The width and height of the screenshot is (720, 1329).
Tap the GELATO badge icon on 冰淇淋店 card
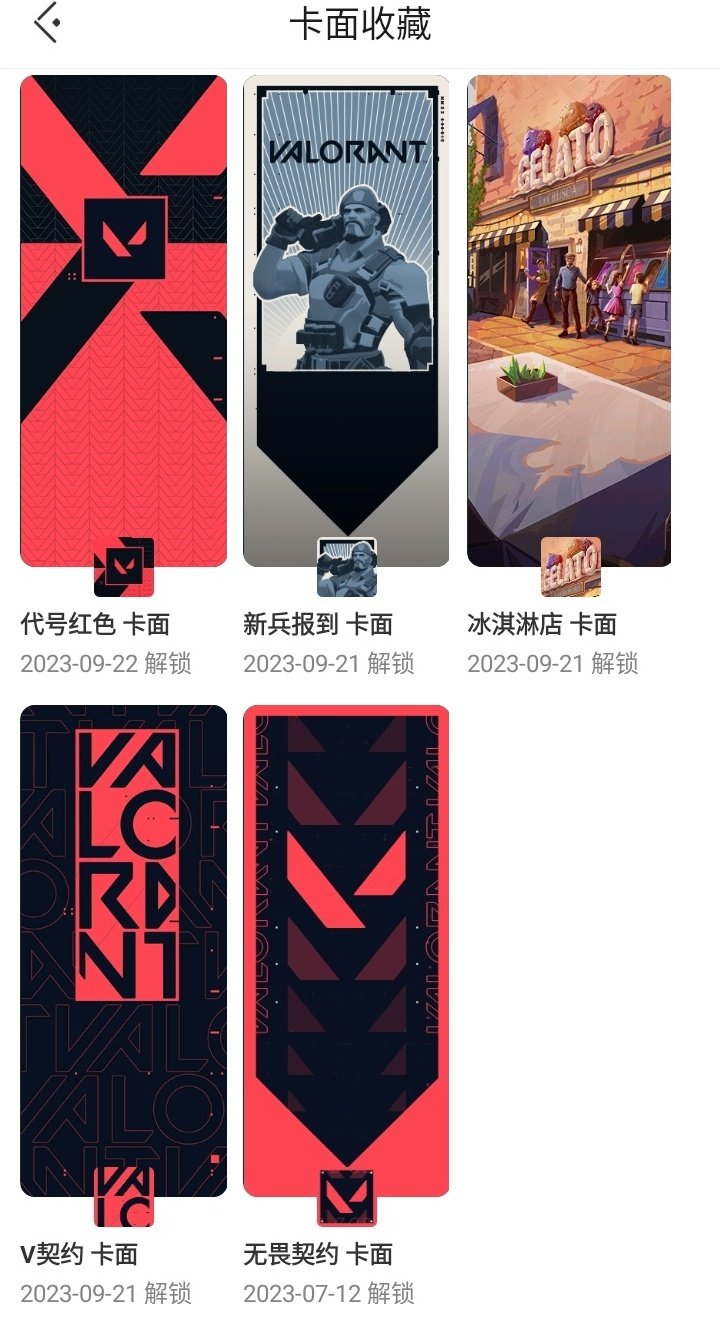point(571,567)
